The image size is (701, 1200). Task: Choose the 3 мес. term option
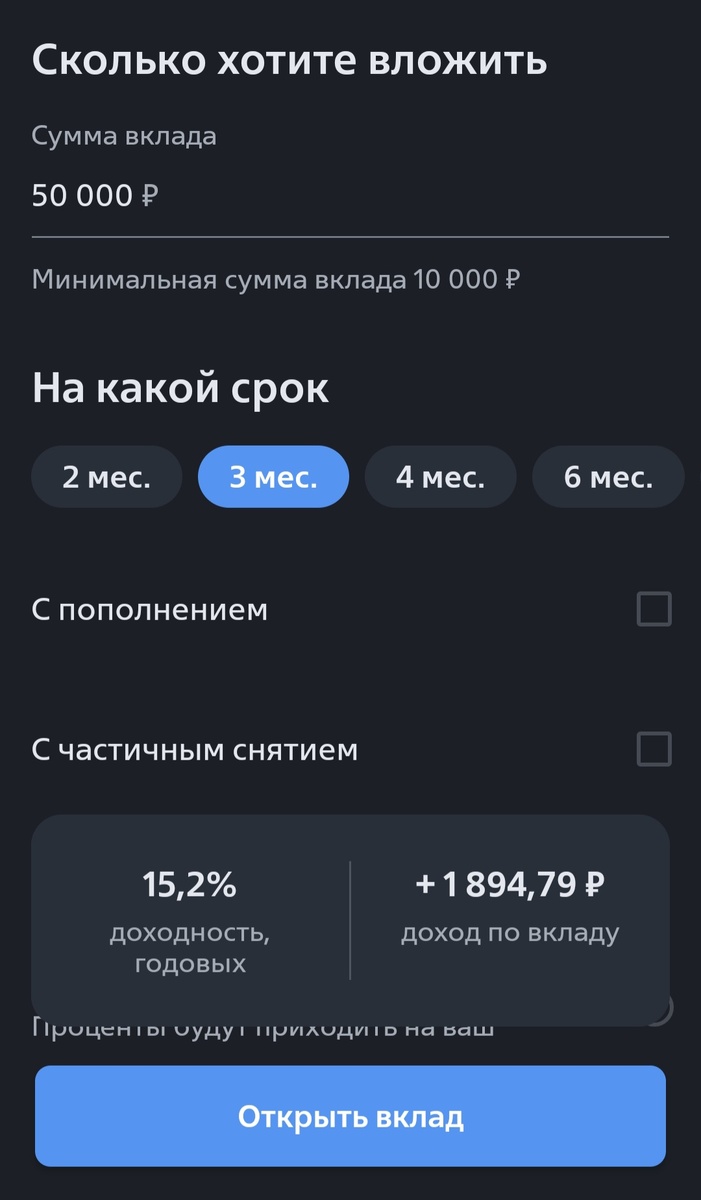click(x=273, y=477)
